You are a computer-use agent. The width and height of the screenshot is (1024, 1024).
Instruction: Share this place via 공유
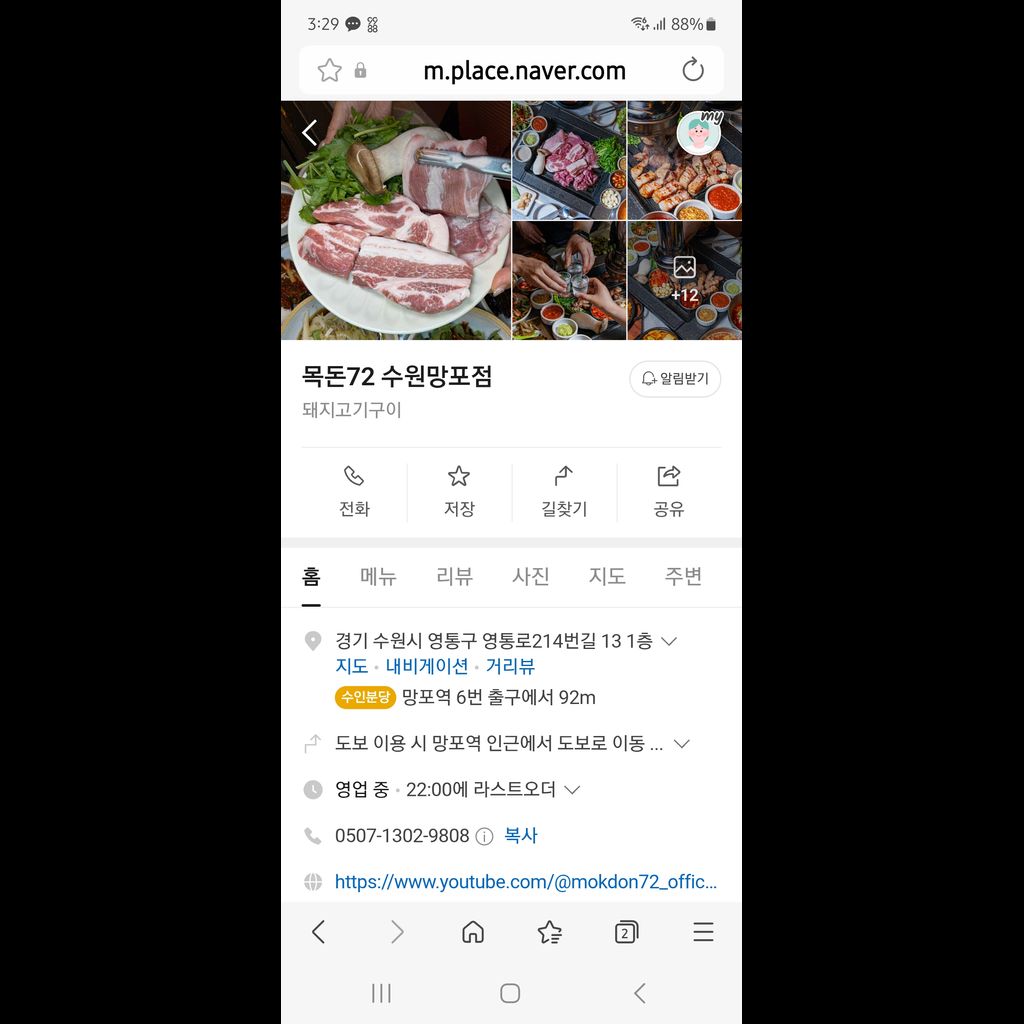pyautogui.click(x=669, y=491)
